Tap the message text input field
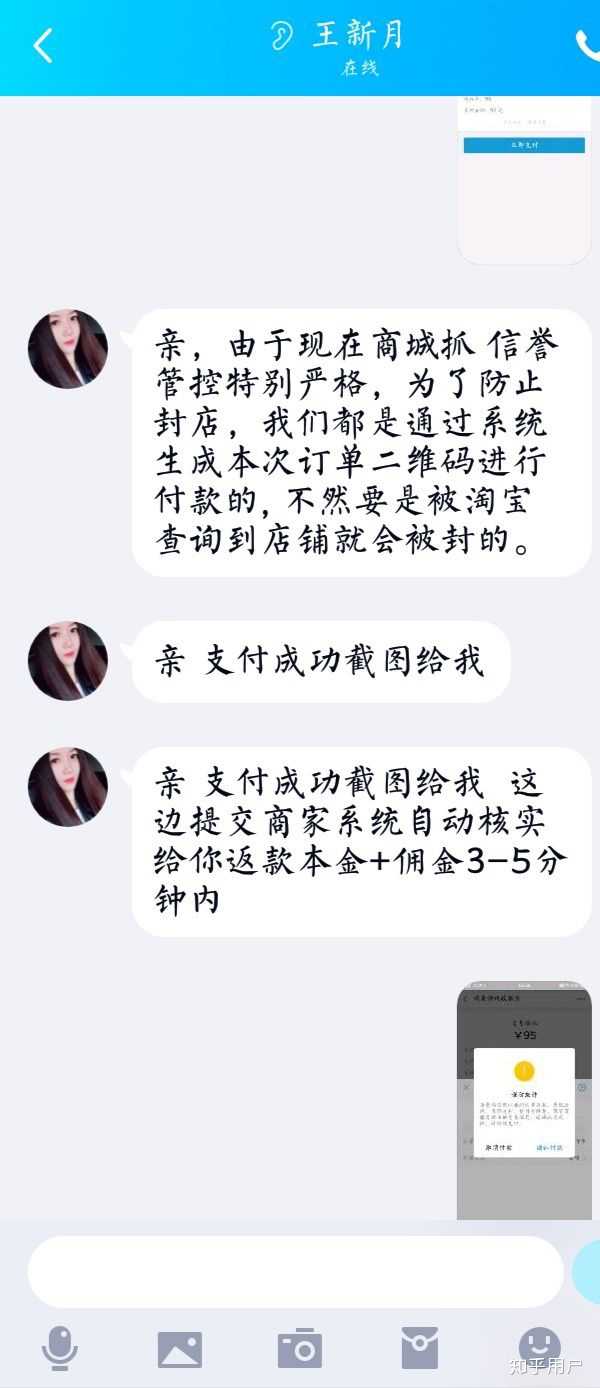 point(295,1271)
